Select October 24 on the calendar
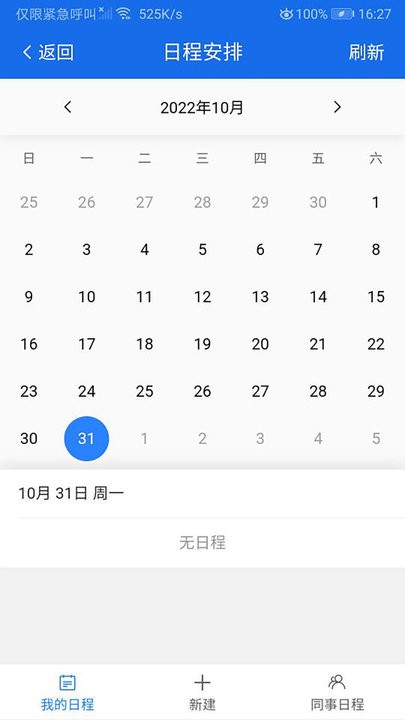Viewport: 405px width, 720px height. pyautogui.click(x=86, y=391)
